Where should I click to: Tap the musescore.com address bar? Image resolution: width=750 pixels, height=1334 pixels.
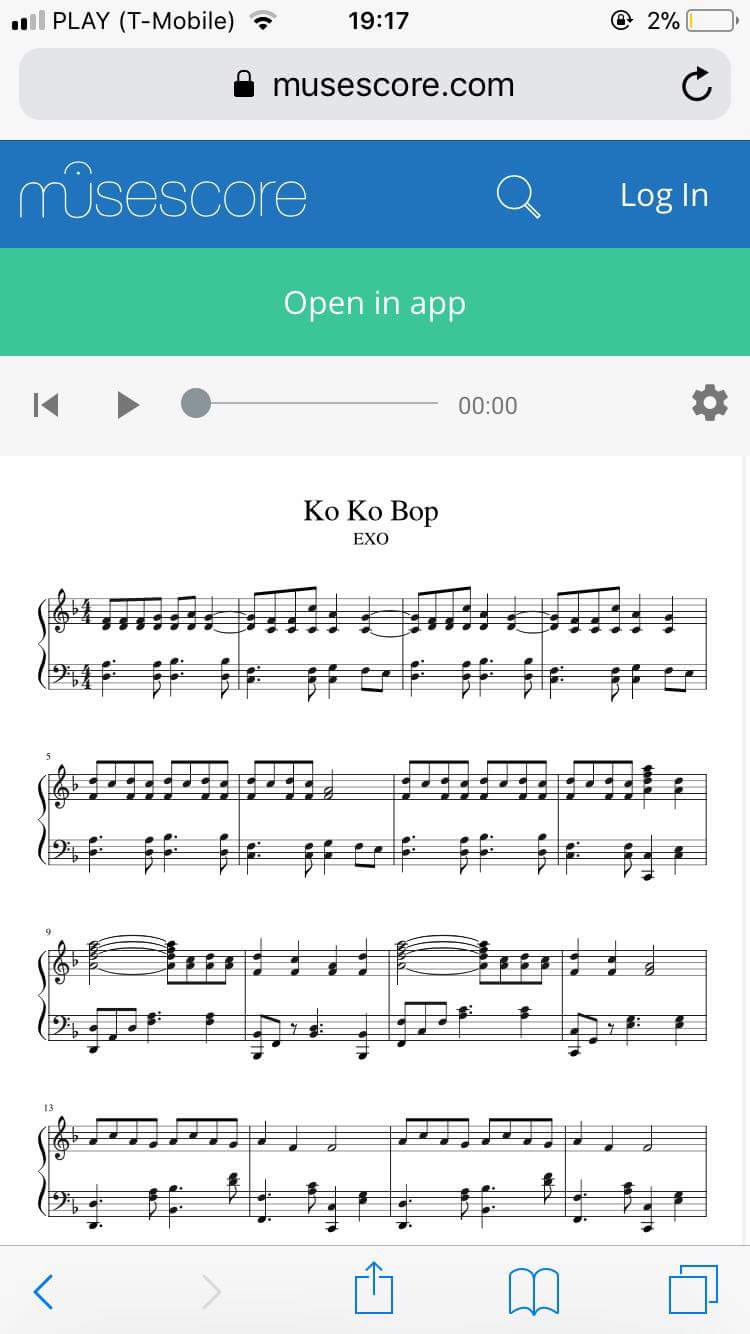click(373, 85)
